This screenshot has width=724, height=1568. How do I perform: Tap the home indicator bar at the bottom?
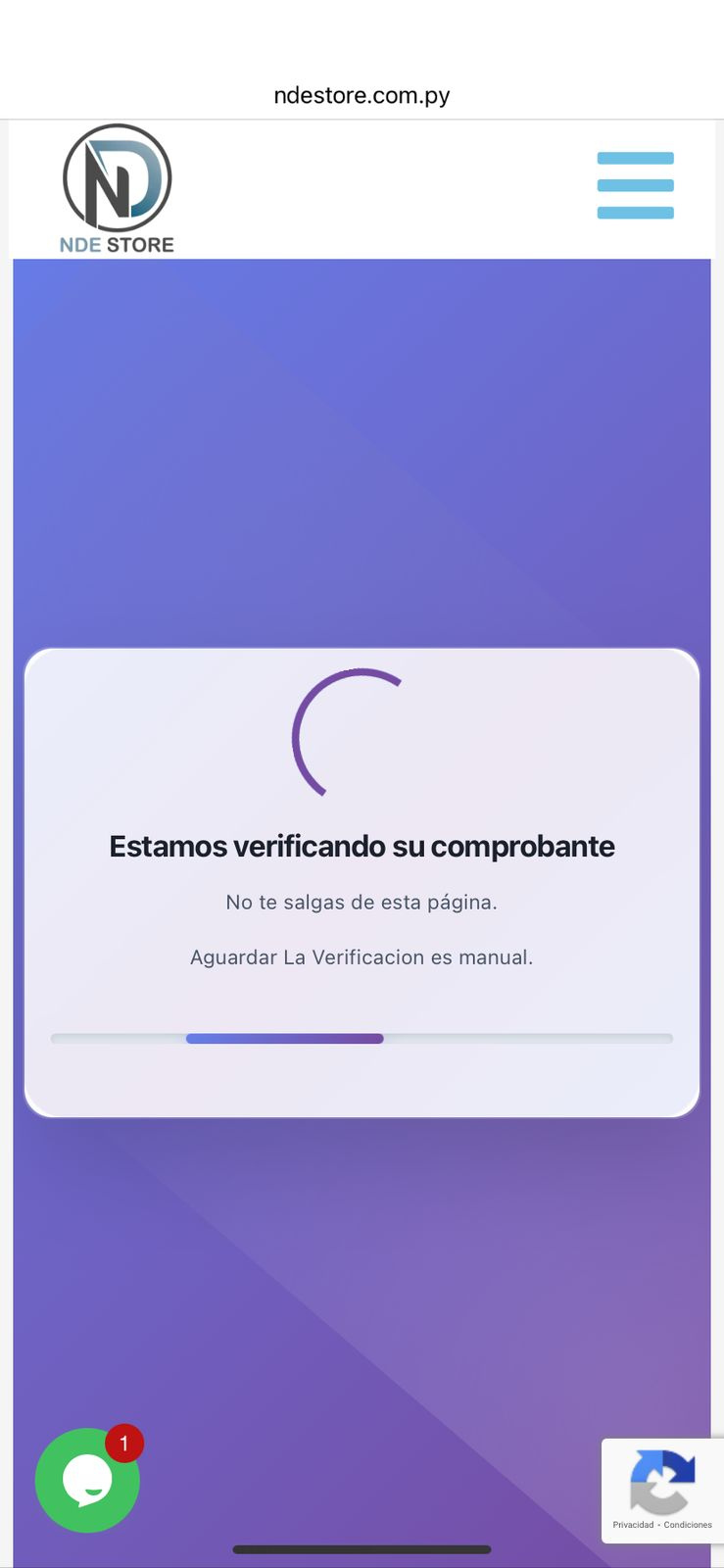pyautogui.click(x=362, y=1549)
